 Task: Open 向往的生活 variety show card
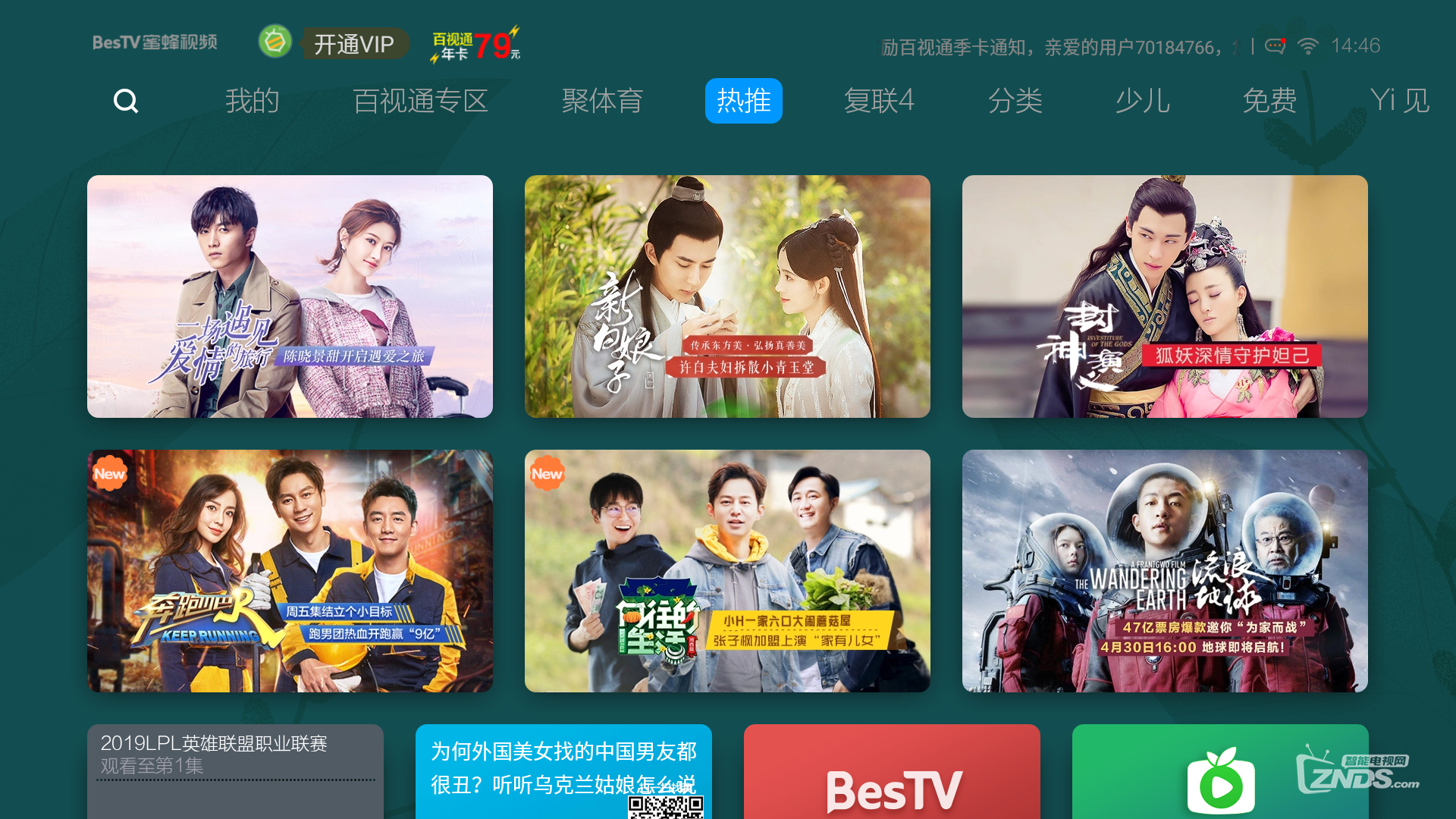point(727,571)
